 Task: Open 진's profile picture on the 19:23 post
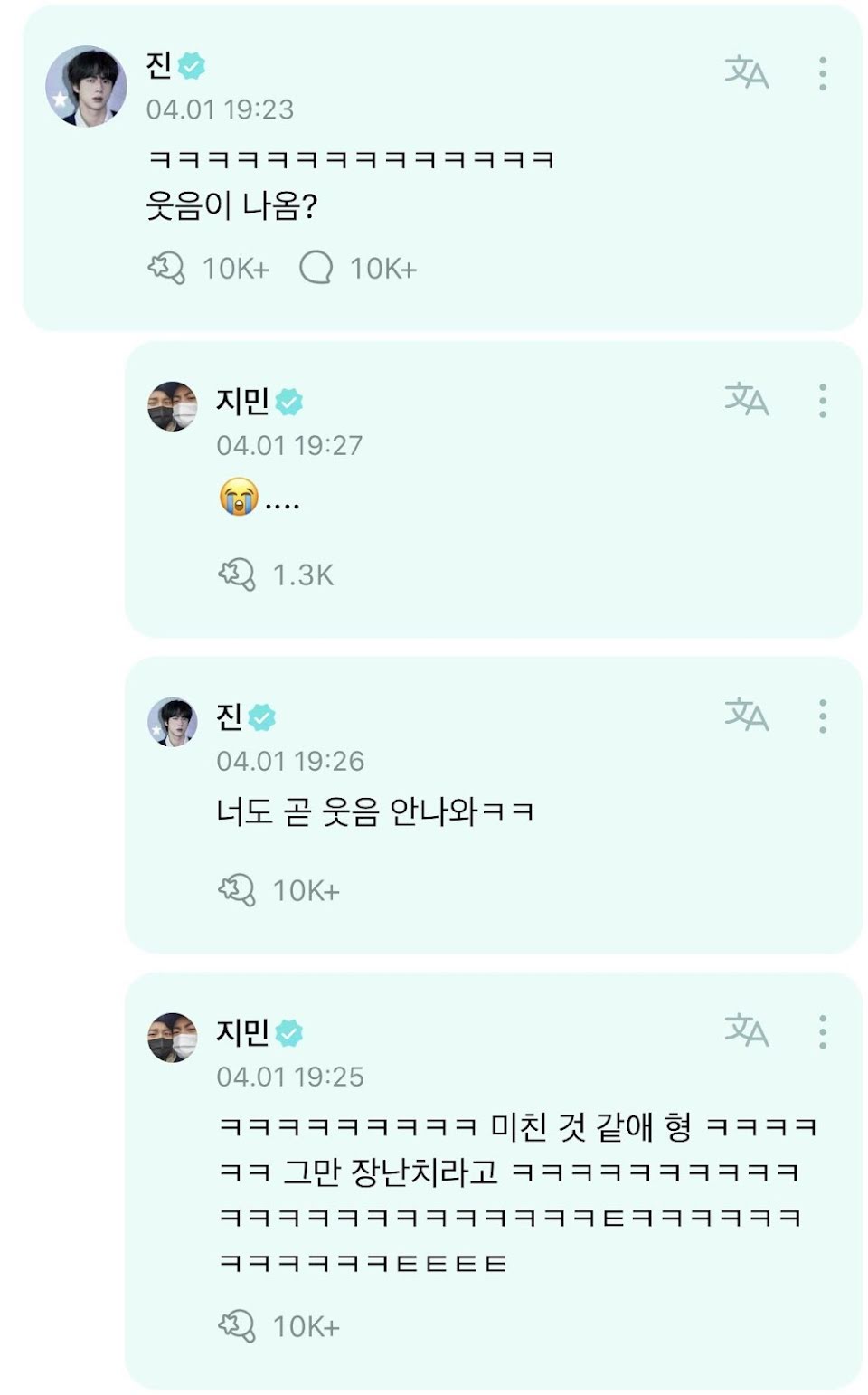87,87
